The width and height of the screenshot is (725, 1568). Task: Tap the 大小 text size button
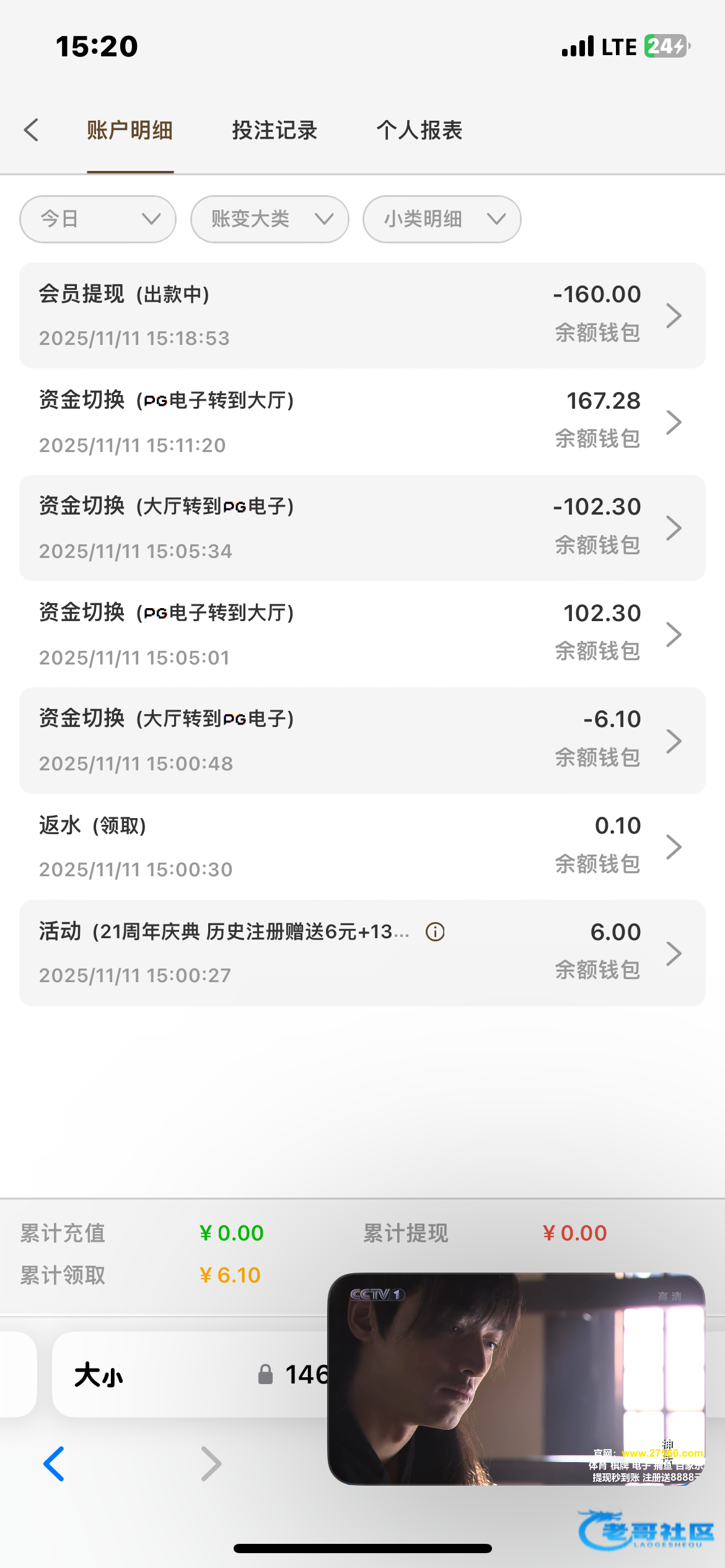[x=99, y=1375]
